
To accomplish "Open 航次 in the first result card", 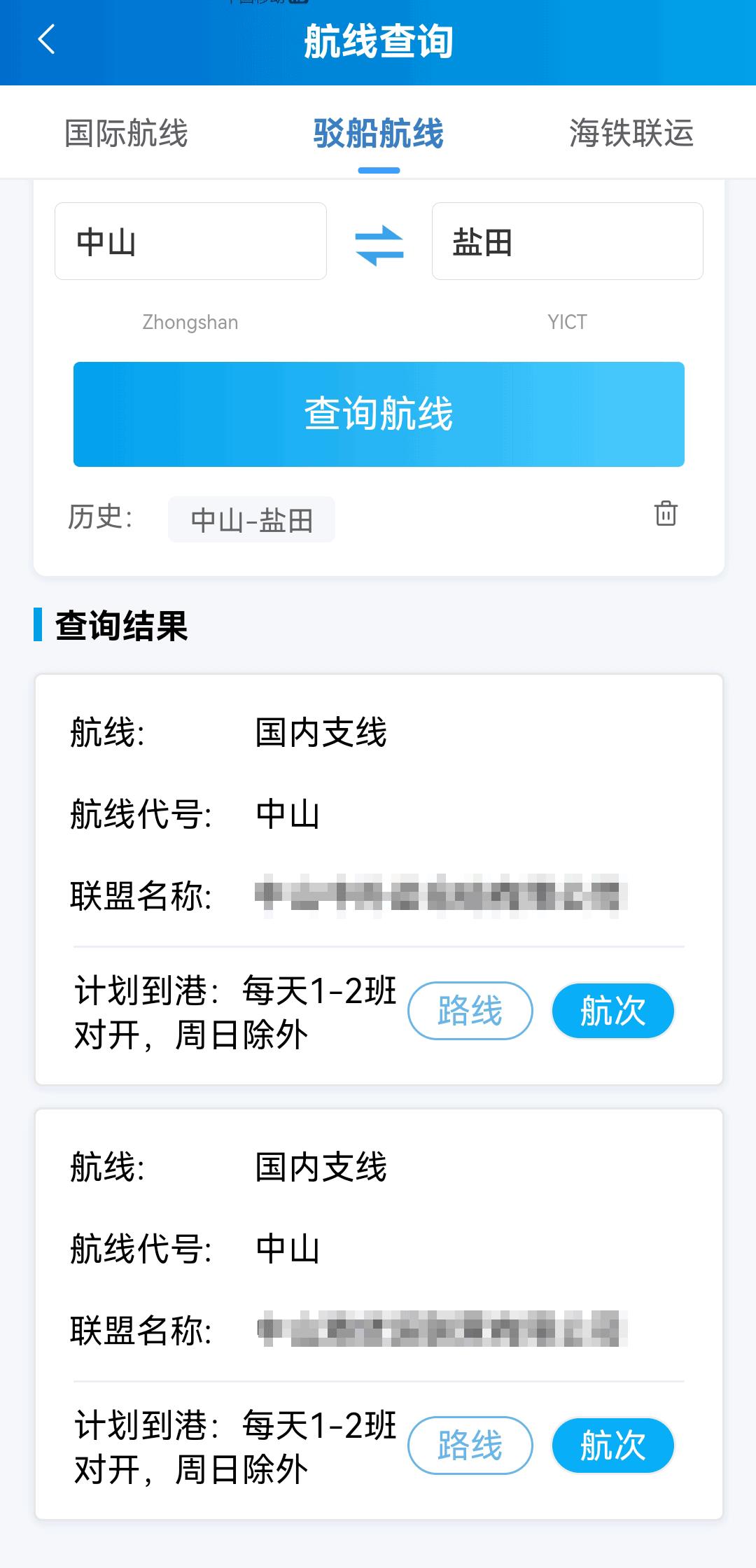I will coord(612,1010).
